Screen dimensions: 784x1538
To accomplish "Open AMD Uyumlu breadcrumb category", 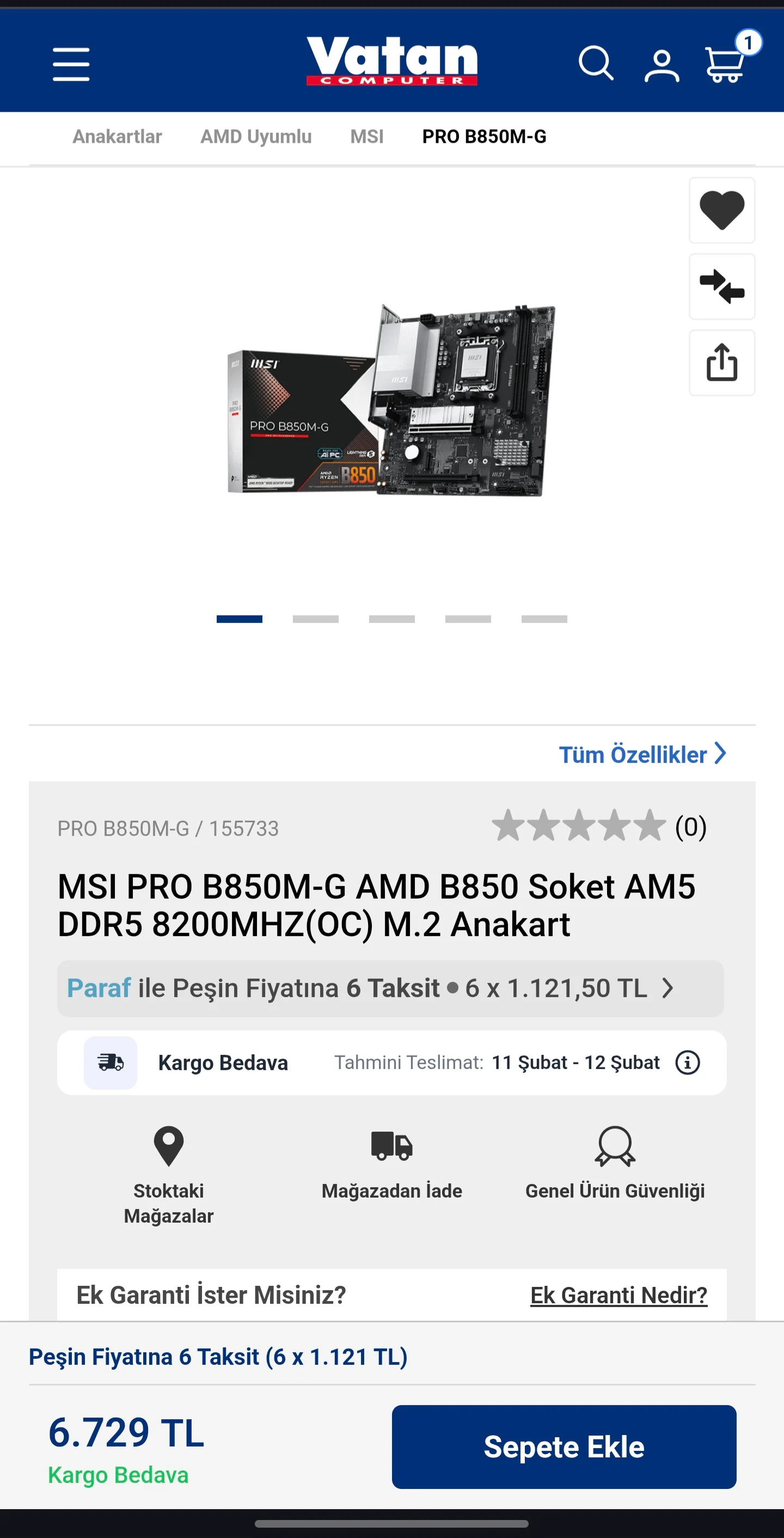I will [255, 137].
